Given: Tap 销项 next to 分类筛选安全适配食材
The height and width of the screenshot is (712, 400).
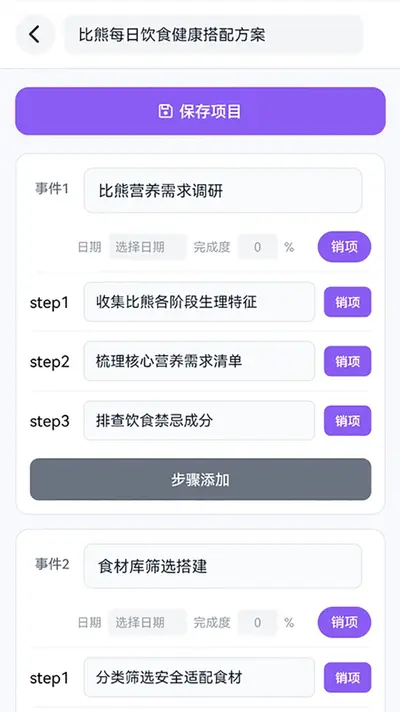Looking at the screenshot, I should pos(347,677).
